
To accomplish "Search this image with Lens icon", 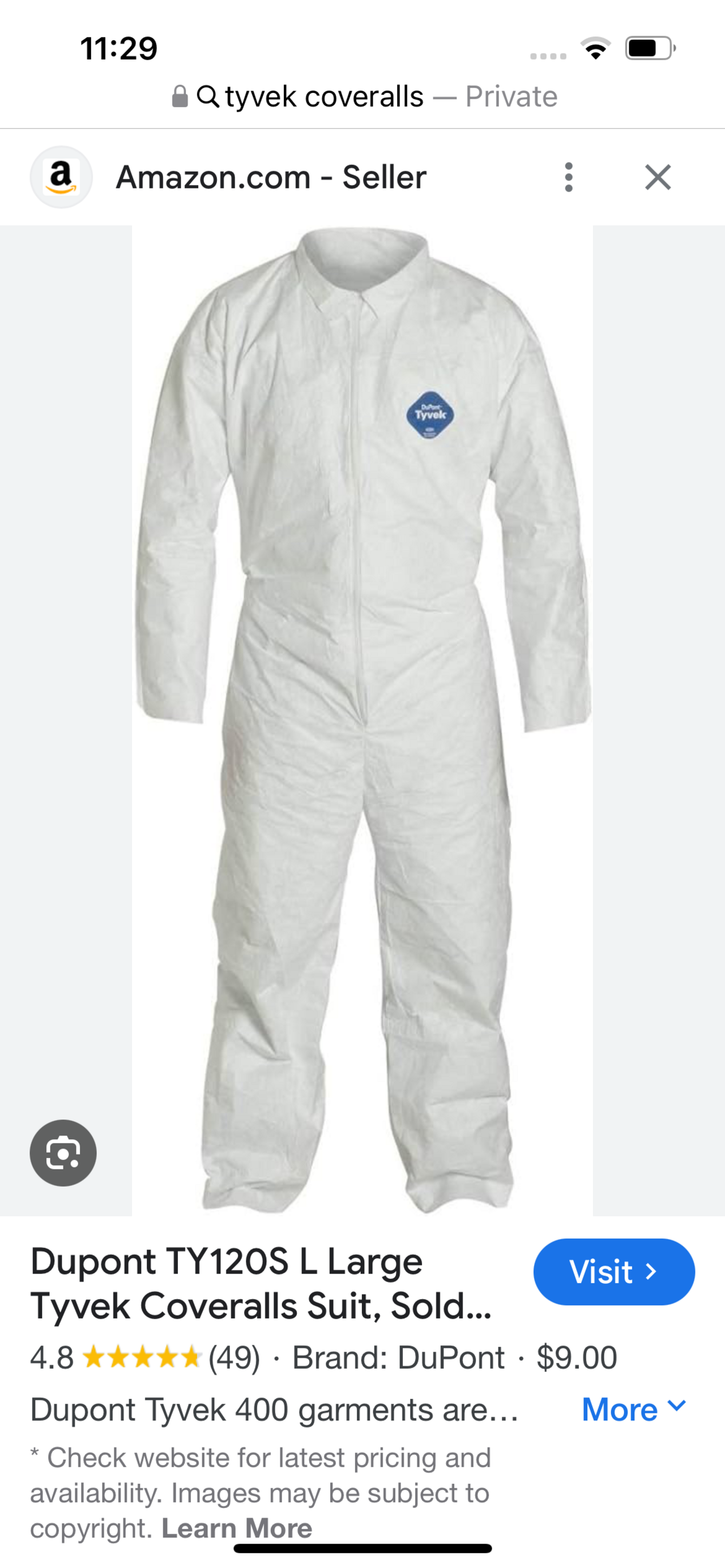I will coord(63,1153).
